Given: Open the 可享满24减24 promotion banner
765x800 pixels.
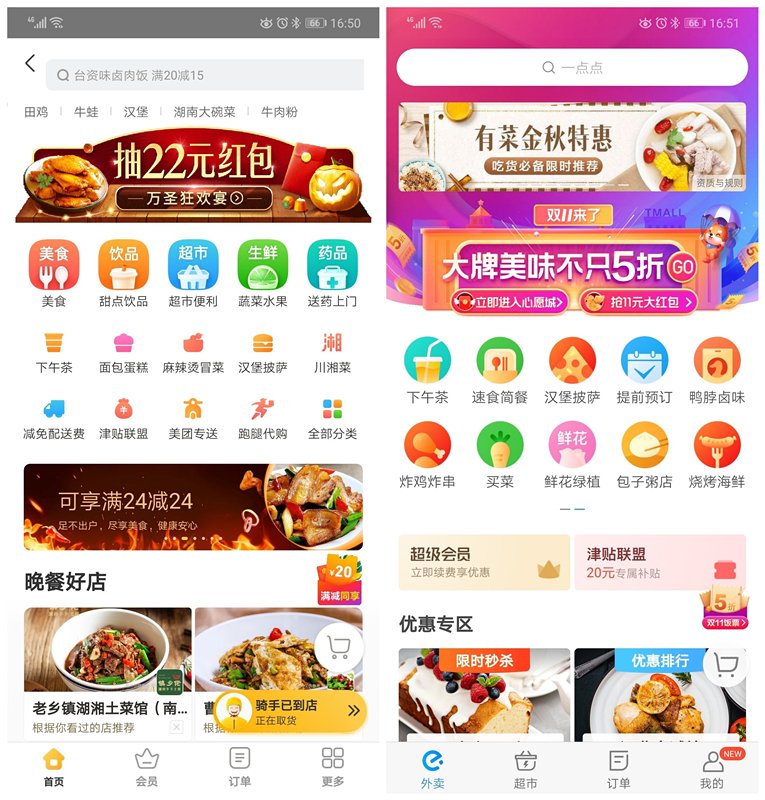Looking at the screenshot, I should coord(193,507).
